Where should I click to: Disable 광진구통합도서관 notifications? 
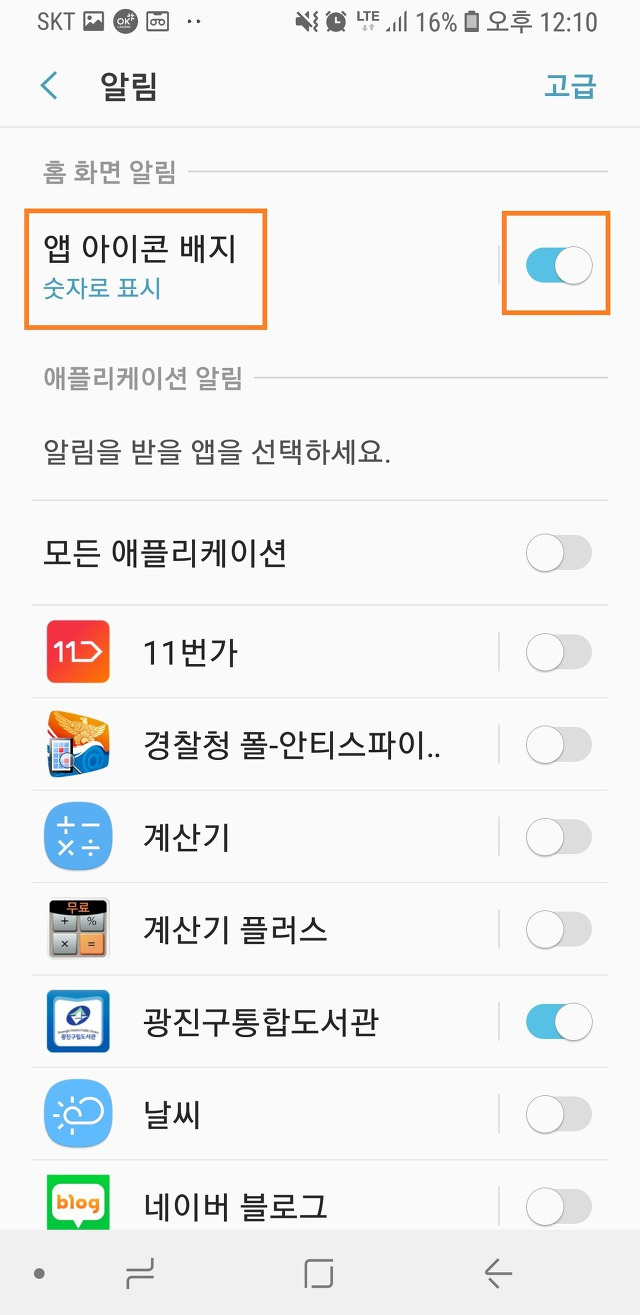(558, 1021)
